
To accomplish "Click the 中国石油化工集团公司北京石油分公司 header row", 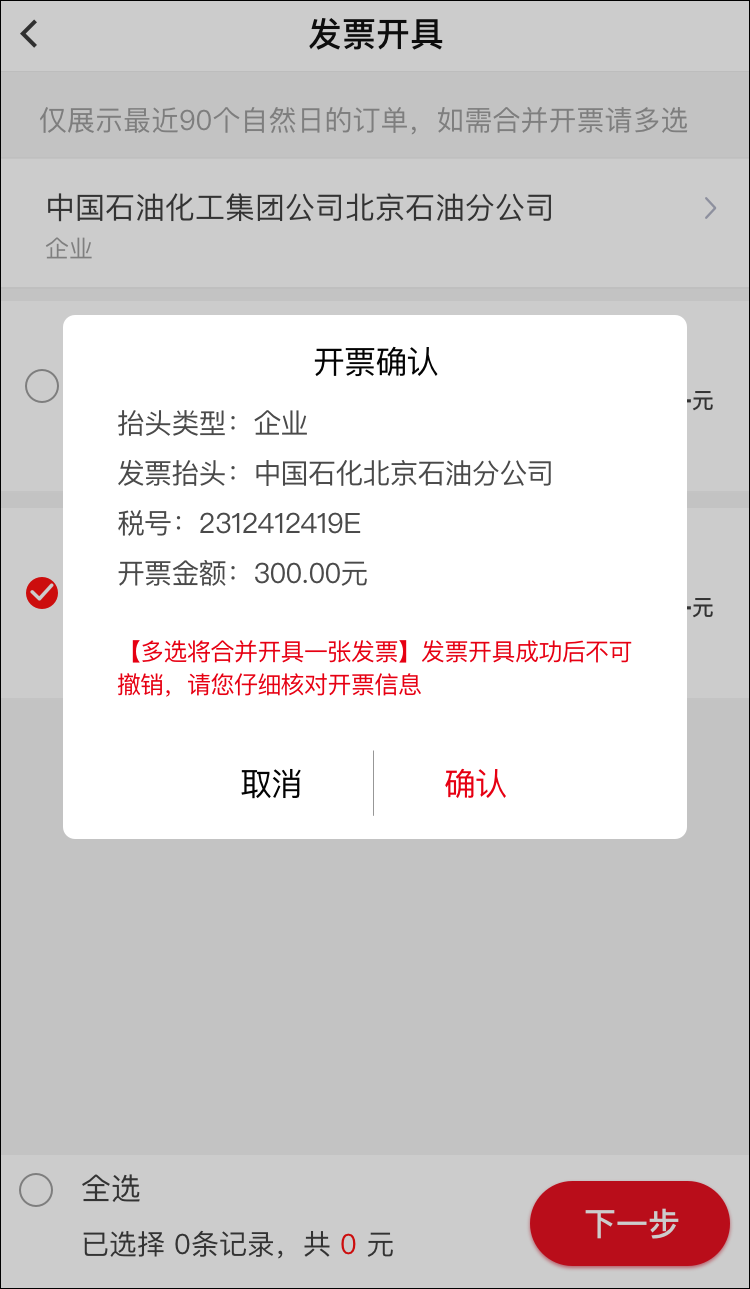I will pos(300,208).
